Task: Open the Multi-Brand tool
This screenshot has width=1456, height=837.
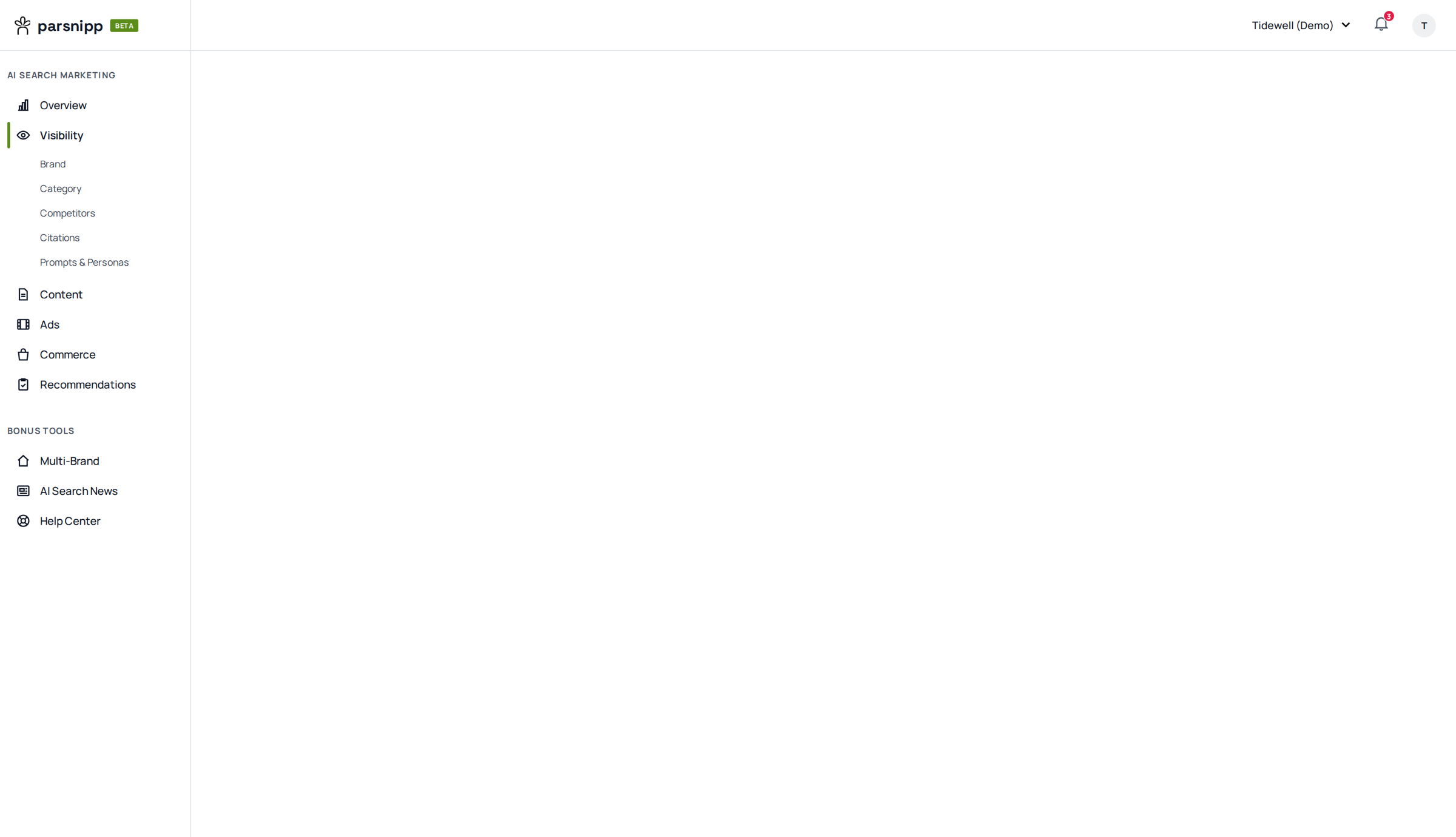Action: tap(95, 461)
